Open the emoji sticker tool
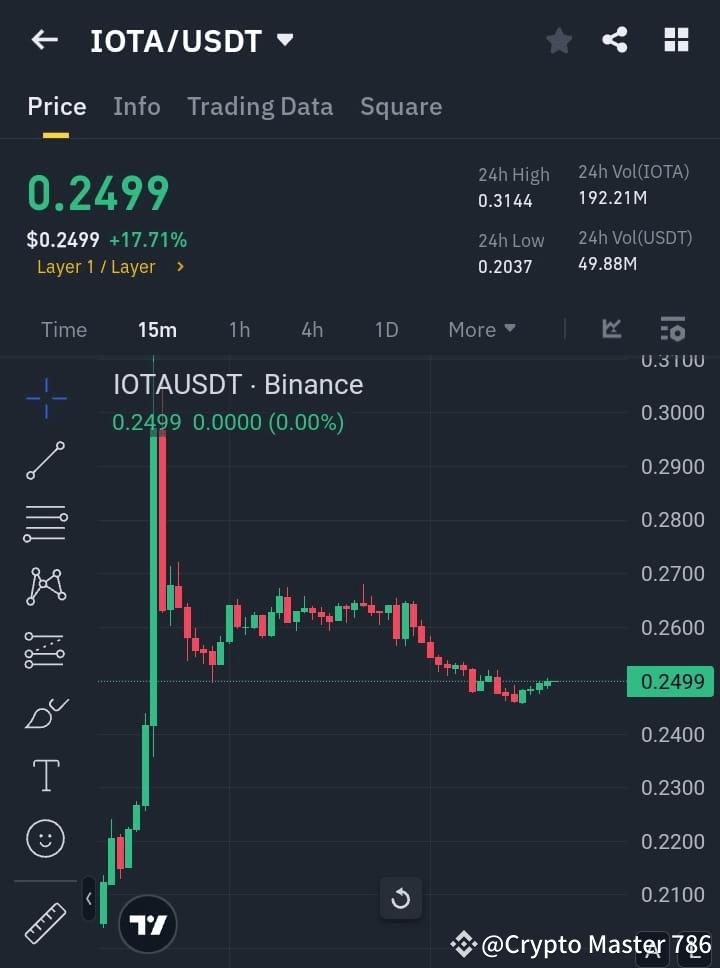This screenshot has height=968, width=720. tap(45, 838)
